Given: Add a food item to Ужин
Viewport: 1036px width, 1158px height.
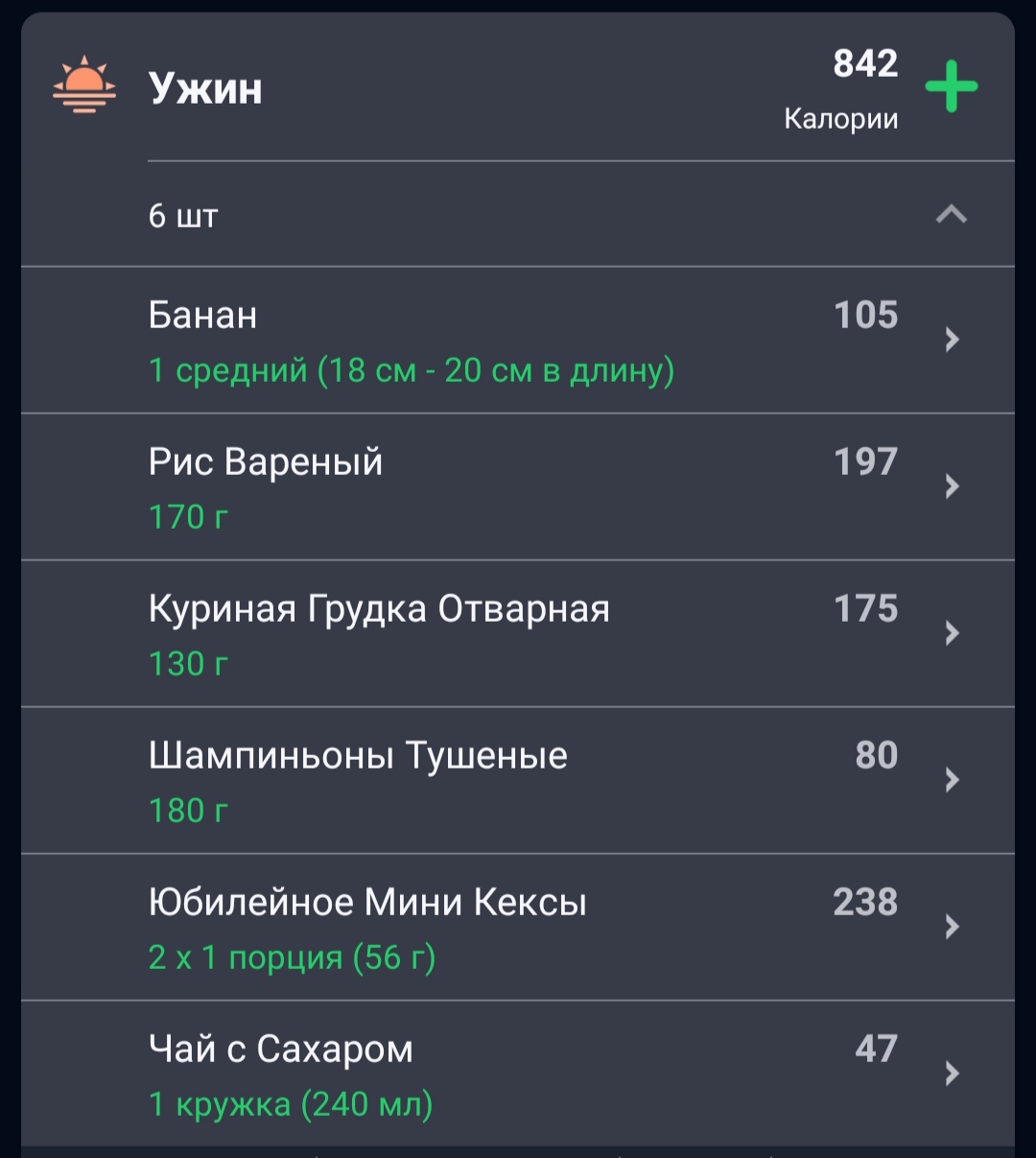Looking at the screenshot, I should tap(951, 87).
